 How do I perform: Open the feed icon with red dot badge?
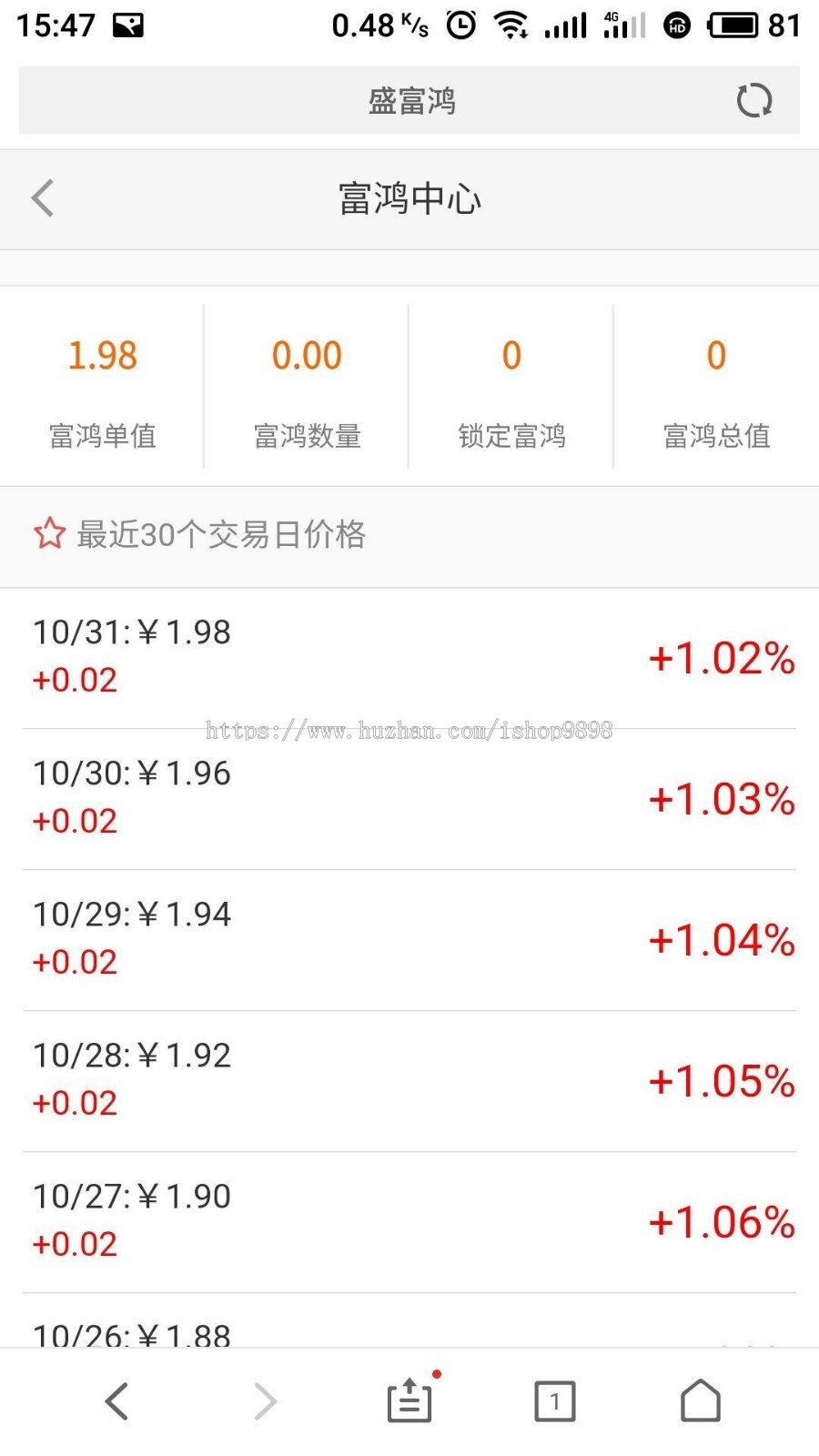[409, 1401]
